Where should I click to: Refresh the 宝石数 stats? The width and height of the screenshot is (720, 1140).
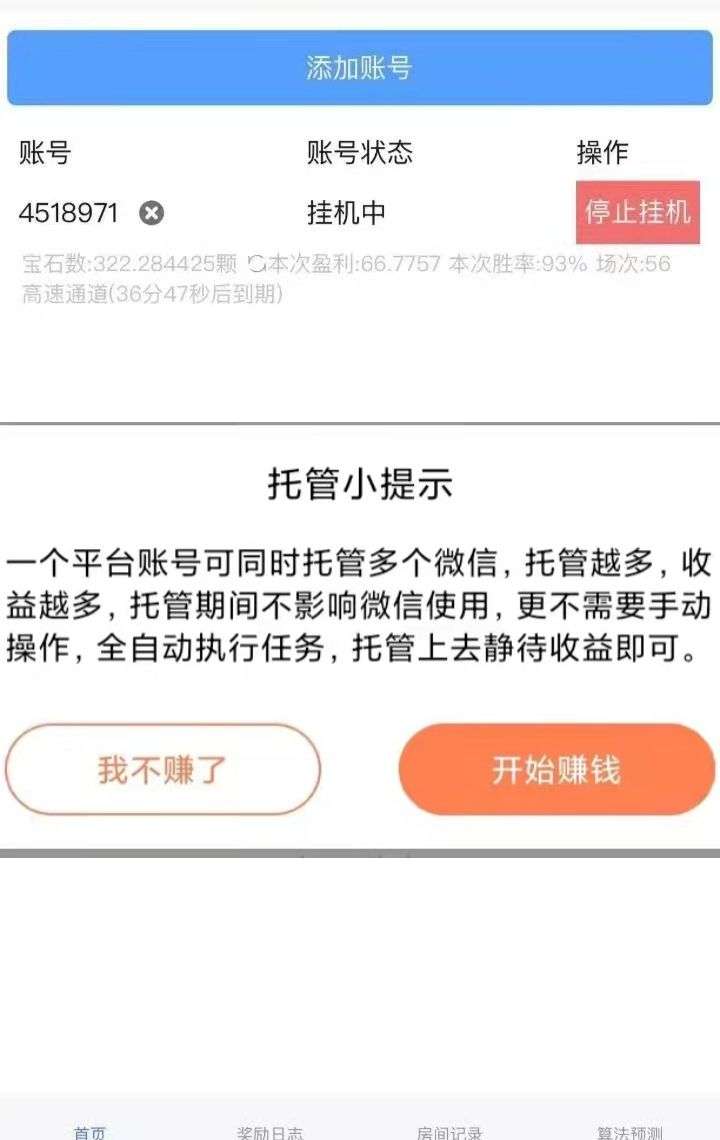coord(256,264)
